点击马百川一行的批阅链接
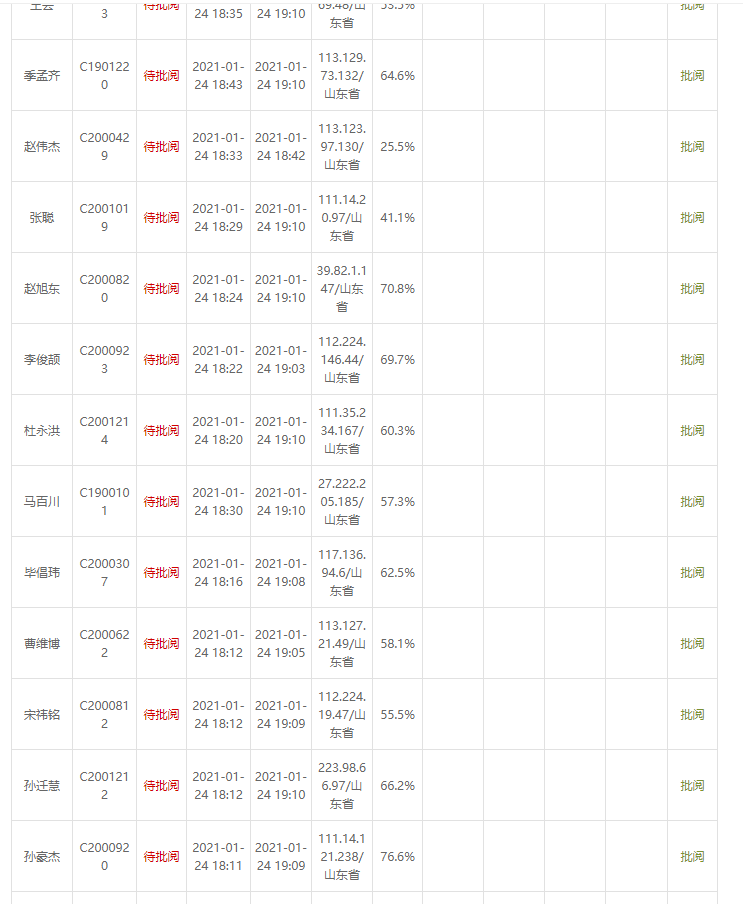Viewport: 743px width, 904px height. (x=692, y=501)
